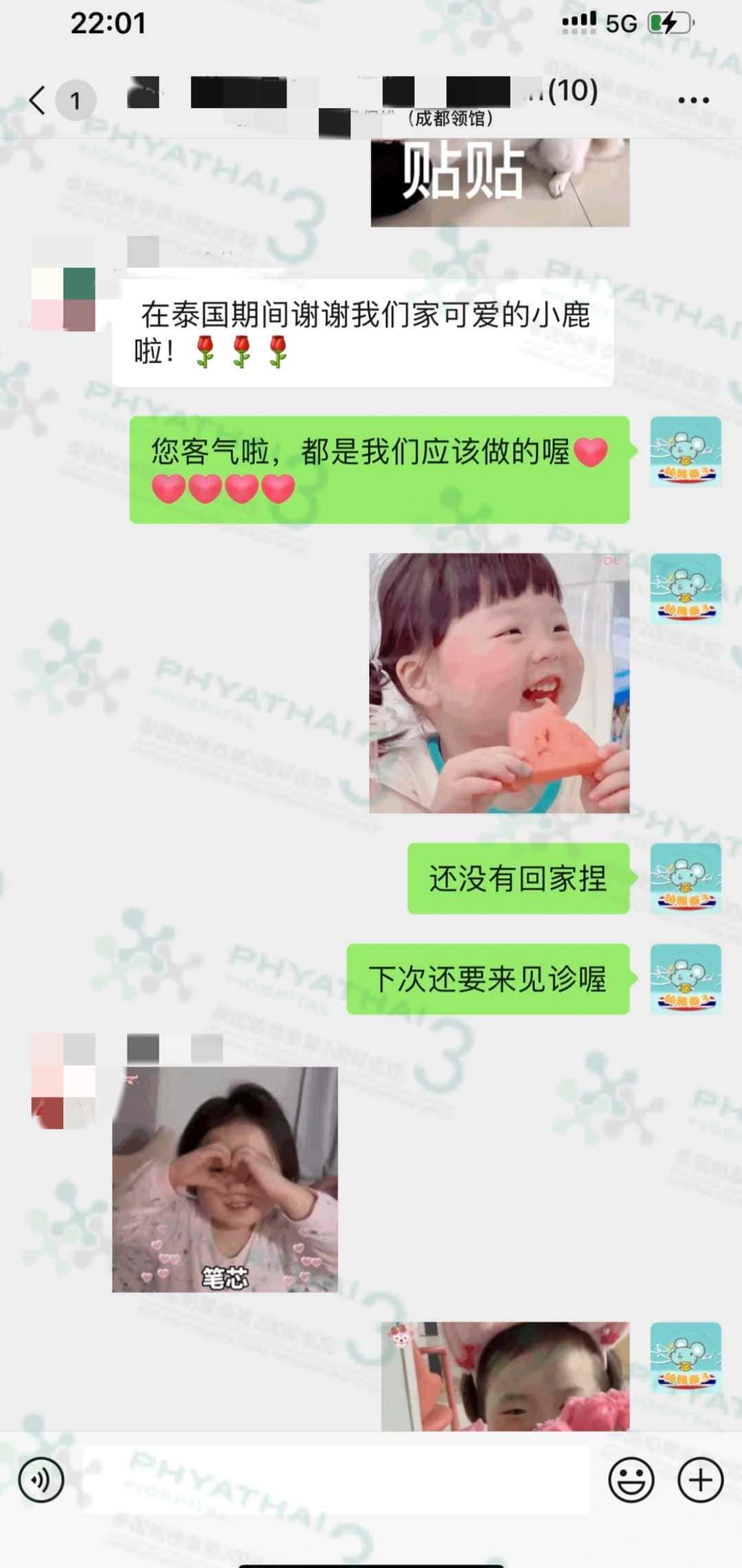The image size is (742, 1568).
Task: Go back to the chat list
Action: pyautogui.click(x=38, y=100)
